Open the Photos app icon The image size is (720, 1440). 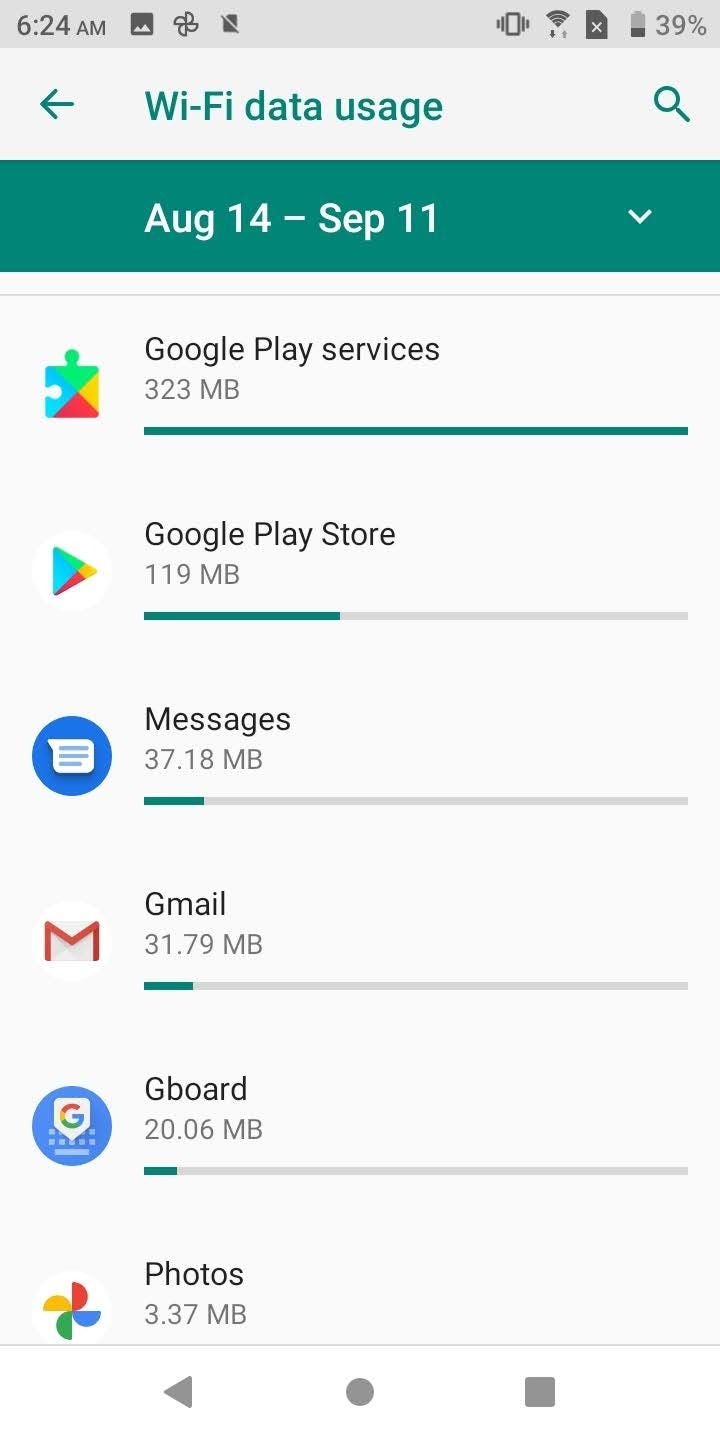(71, 1305)
